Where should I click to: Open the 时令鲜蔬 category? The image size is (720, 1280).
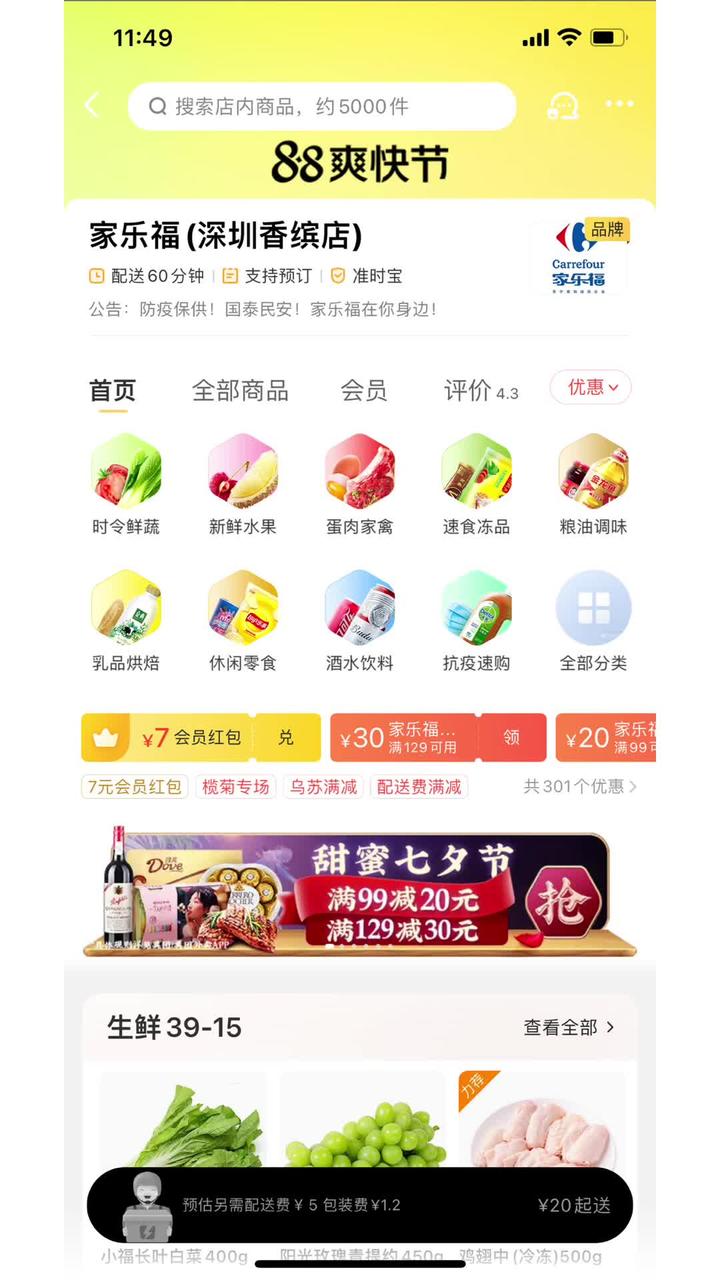click(126, 485)
